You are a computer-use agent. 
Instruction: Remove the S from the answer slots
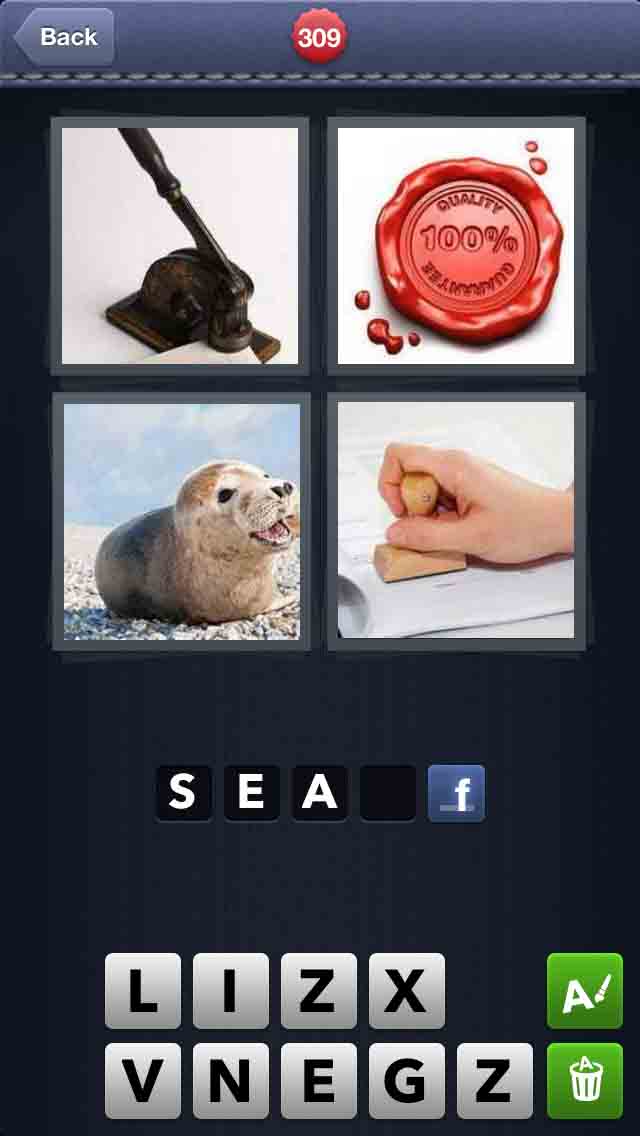[183, 793]
